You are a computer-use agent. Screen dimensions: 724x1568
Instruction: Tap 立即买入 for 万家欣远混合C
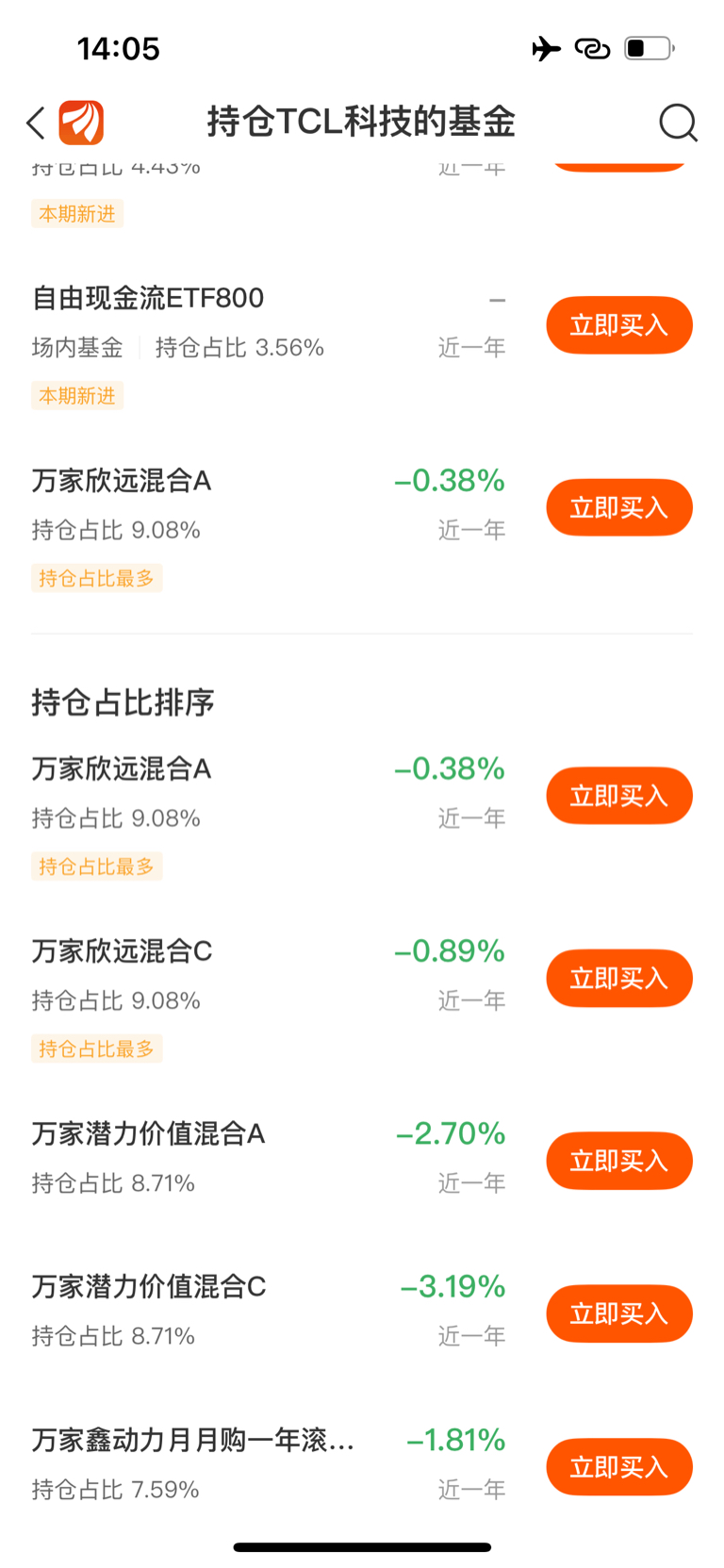click(x=618, y=979)
